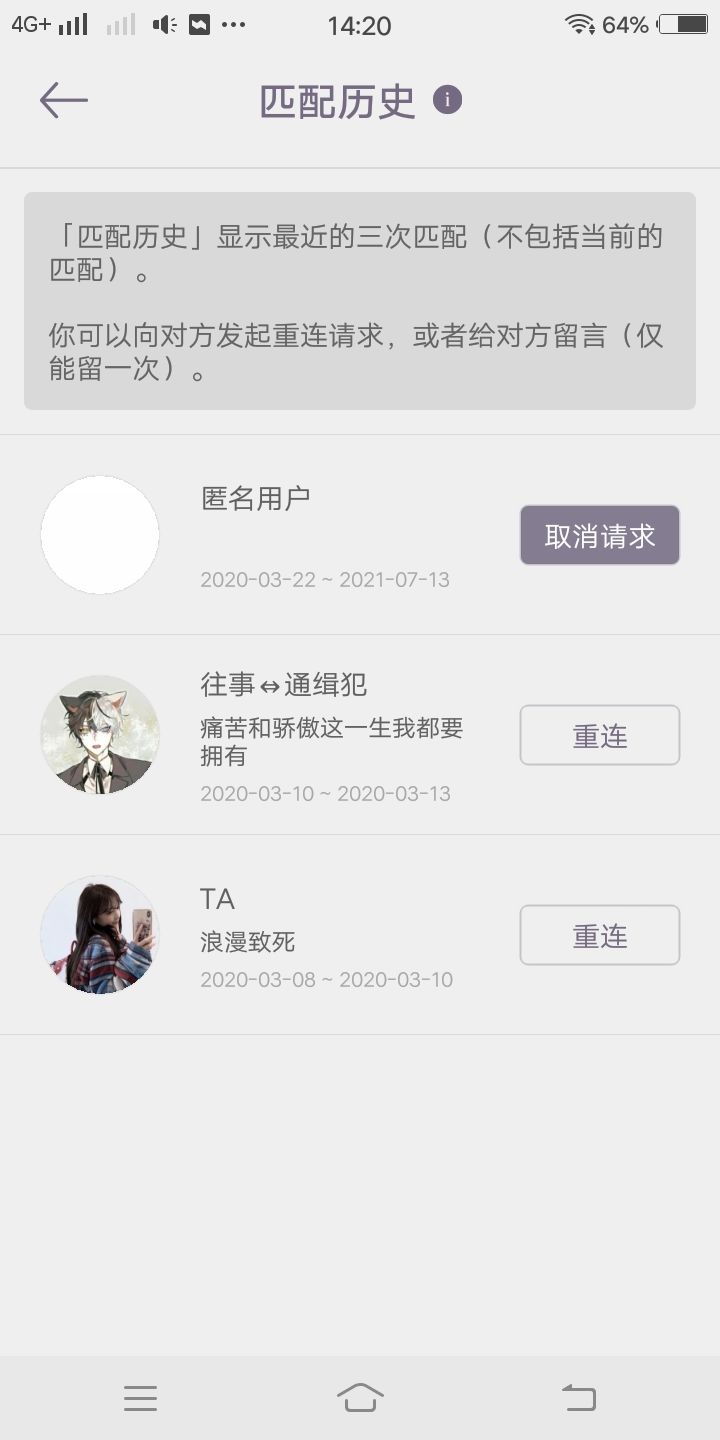The height and width of the screenshot is (1440, 720).
Task: Return to the system home screen
Action: 360,1398
